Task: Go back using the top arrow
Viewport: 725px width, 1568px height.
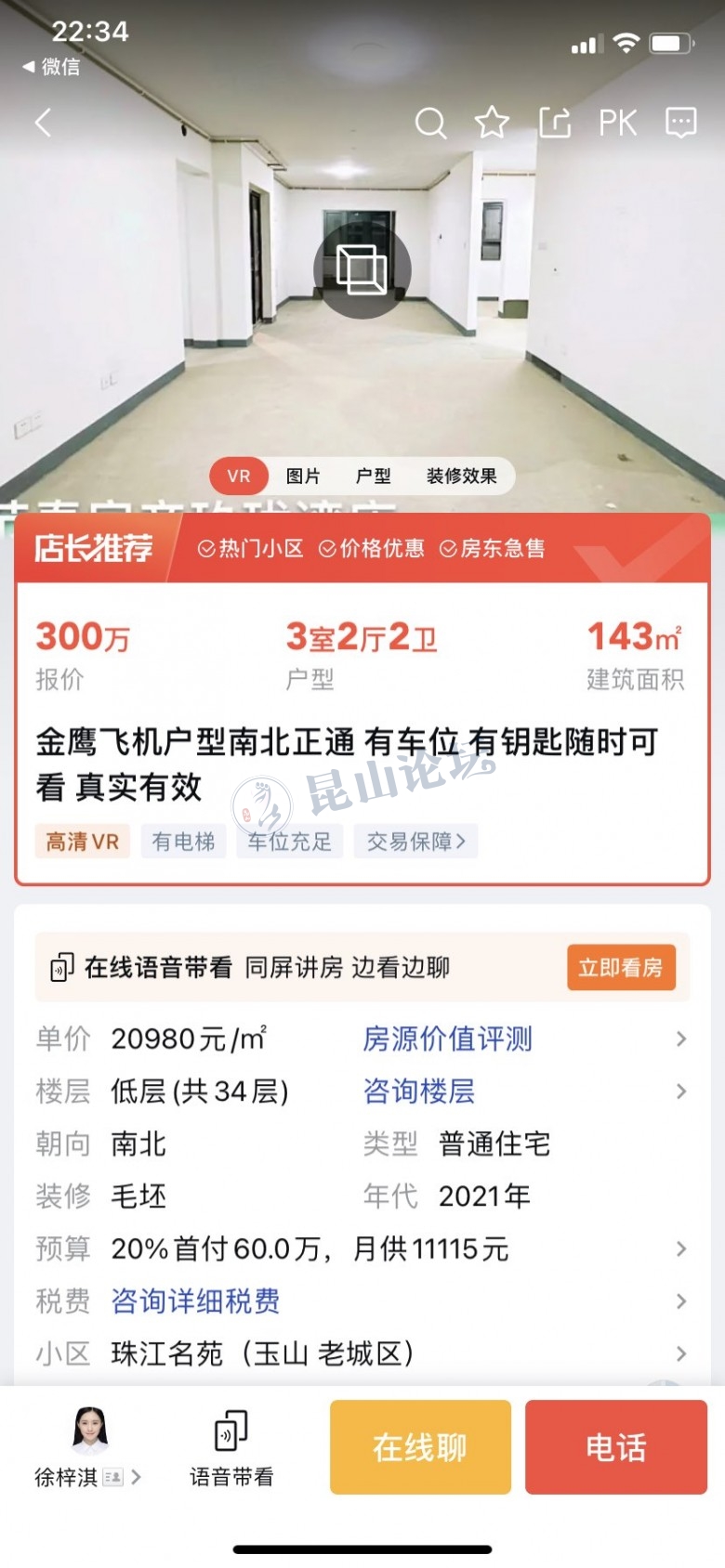Action: pyautogui.click(x=43, y=123)
